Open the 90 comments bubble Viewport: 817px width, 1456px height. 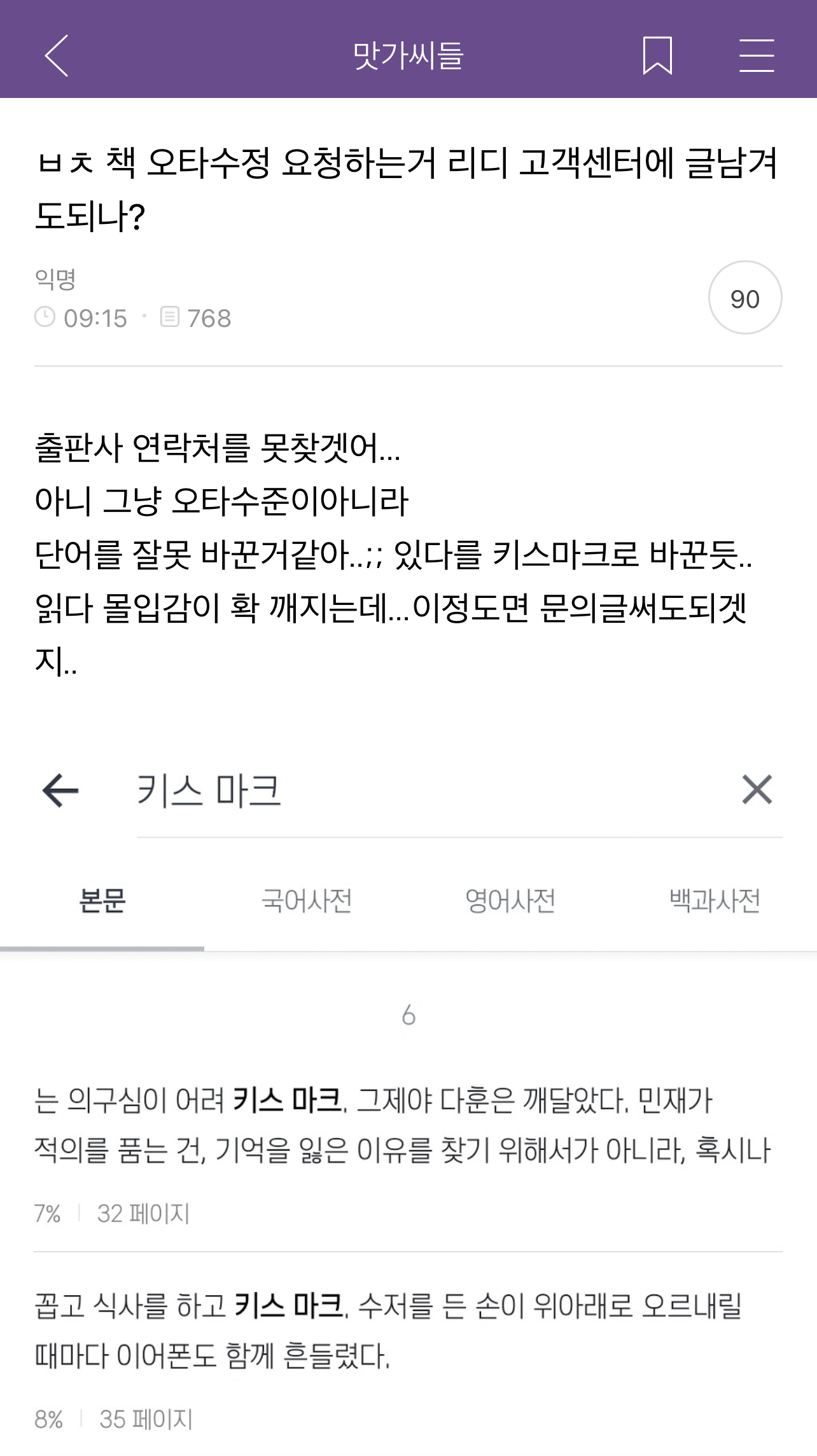[745, 298]
